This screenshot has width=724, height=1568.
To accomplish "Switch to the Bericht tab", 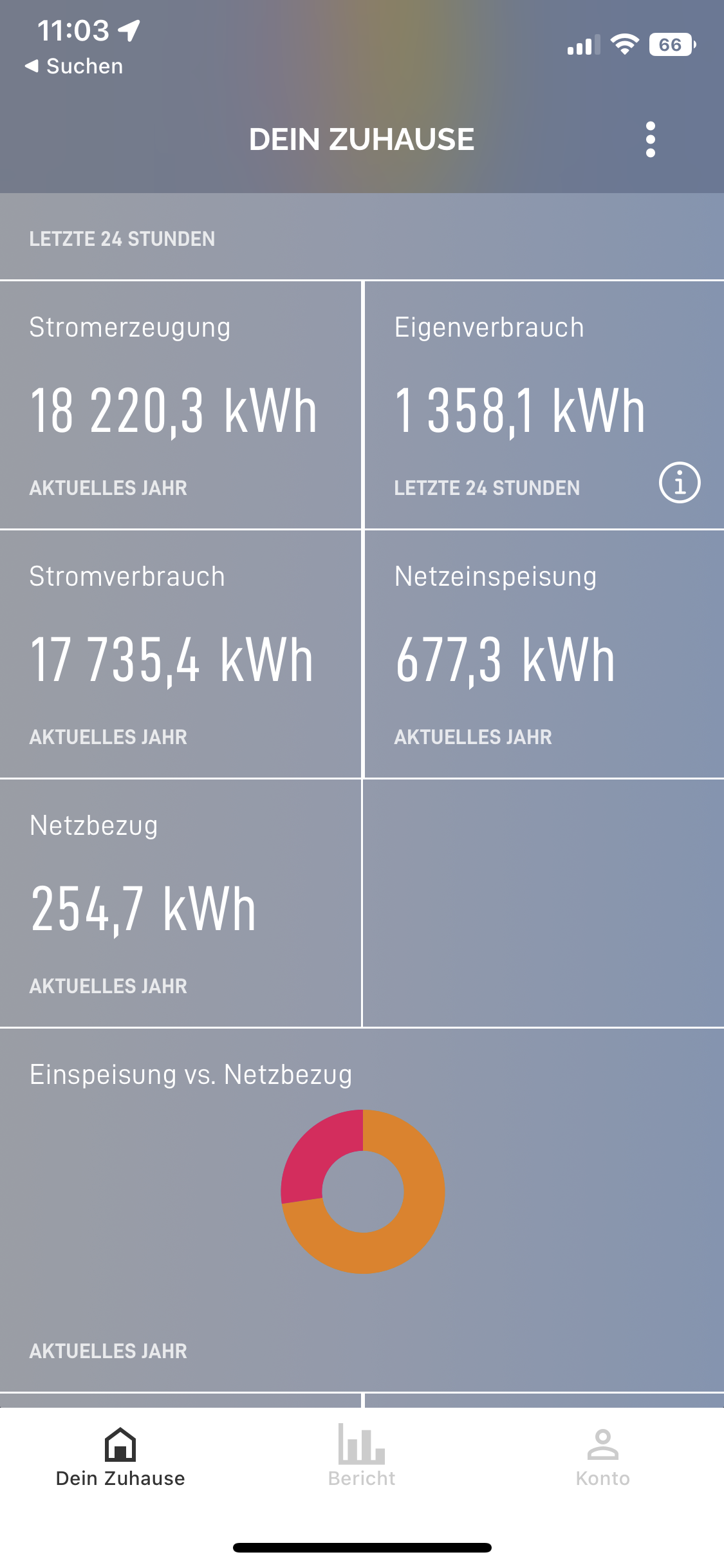I will click(362, 1456).
